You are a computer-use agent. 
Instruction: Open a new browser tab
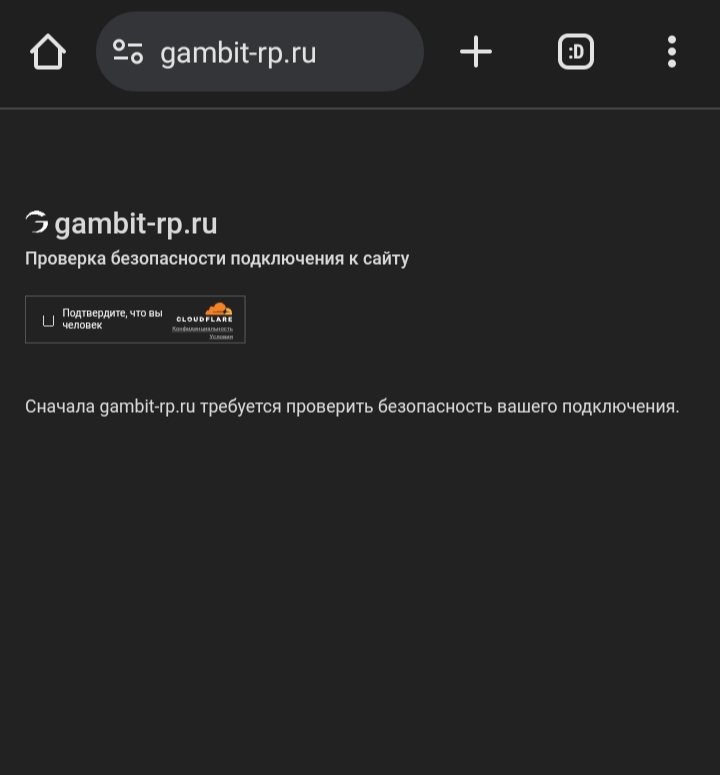[476, 52]
